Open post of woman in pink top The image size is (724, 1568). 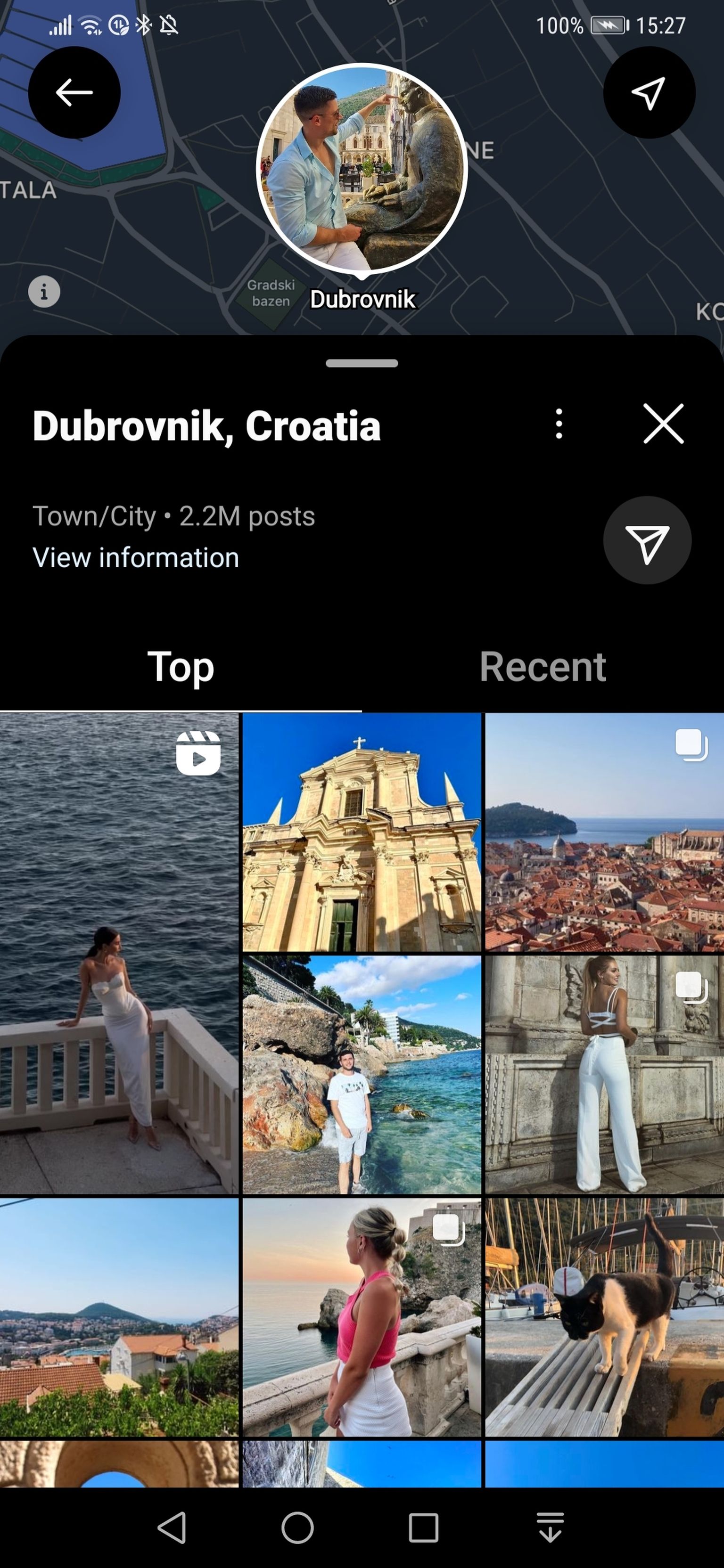[362, 1317]
